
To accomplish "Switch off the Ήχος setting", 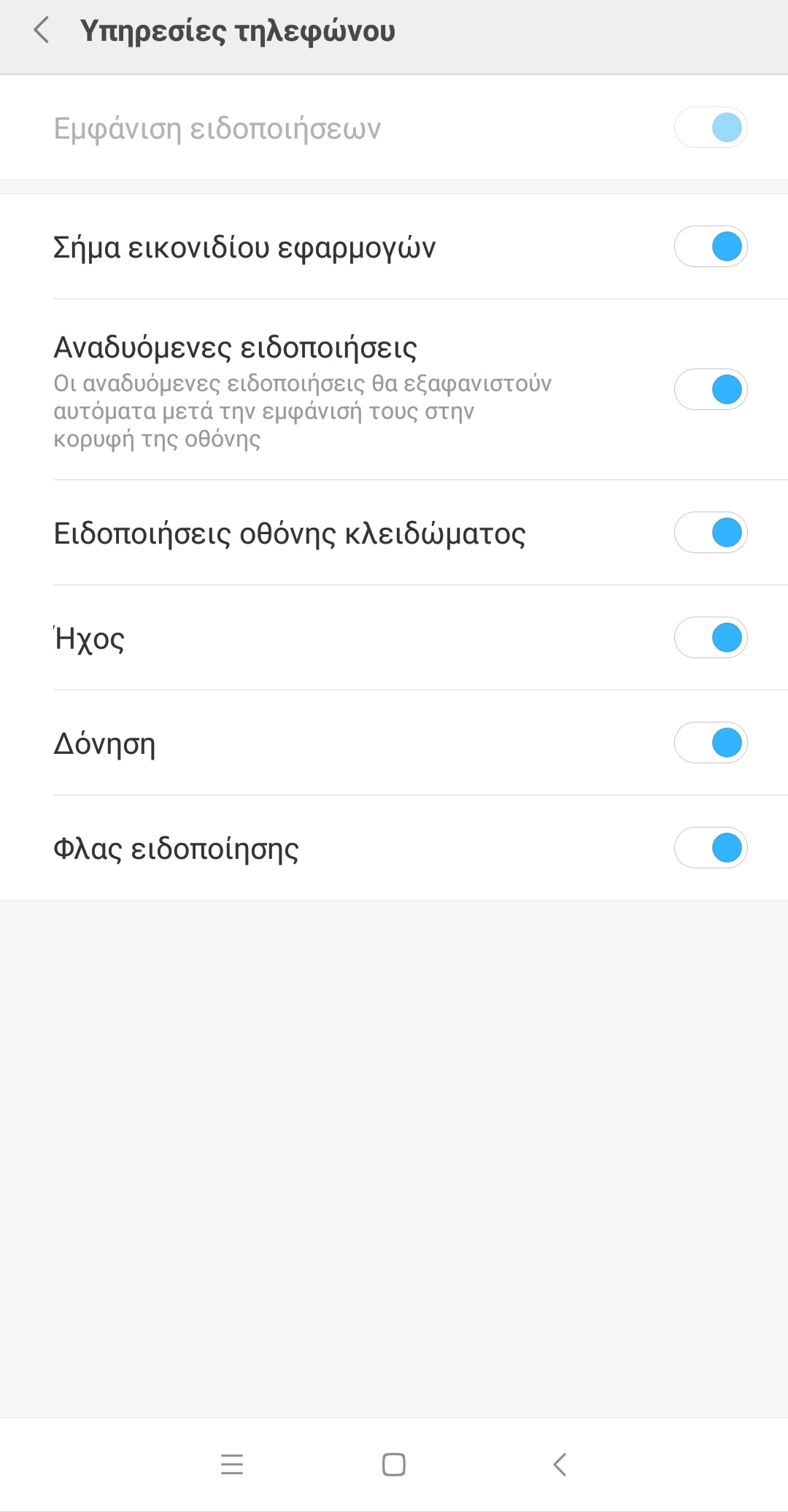I will pos(710,638).
